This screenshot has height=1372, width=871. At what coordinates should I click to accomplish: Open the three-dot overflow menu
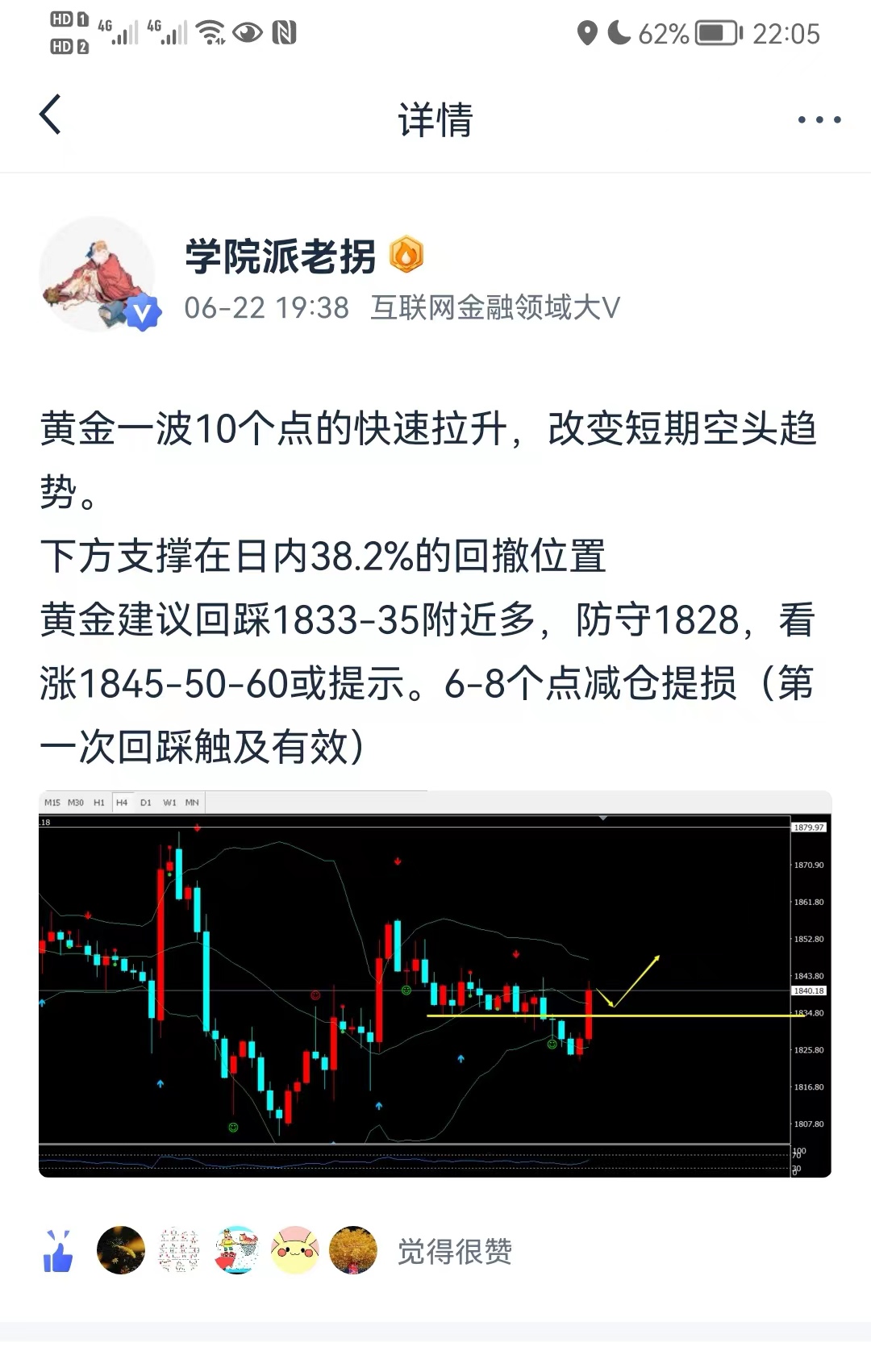(819, 119)
